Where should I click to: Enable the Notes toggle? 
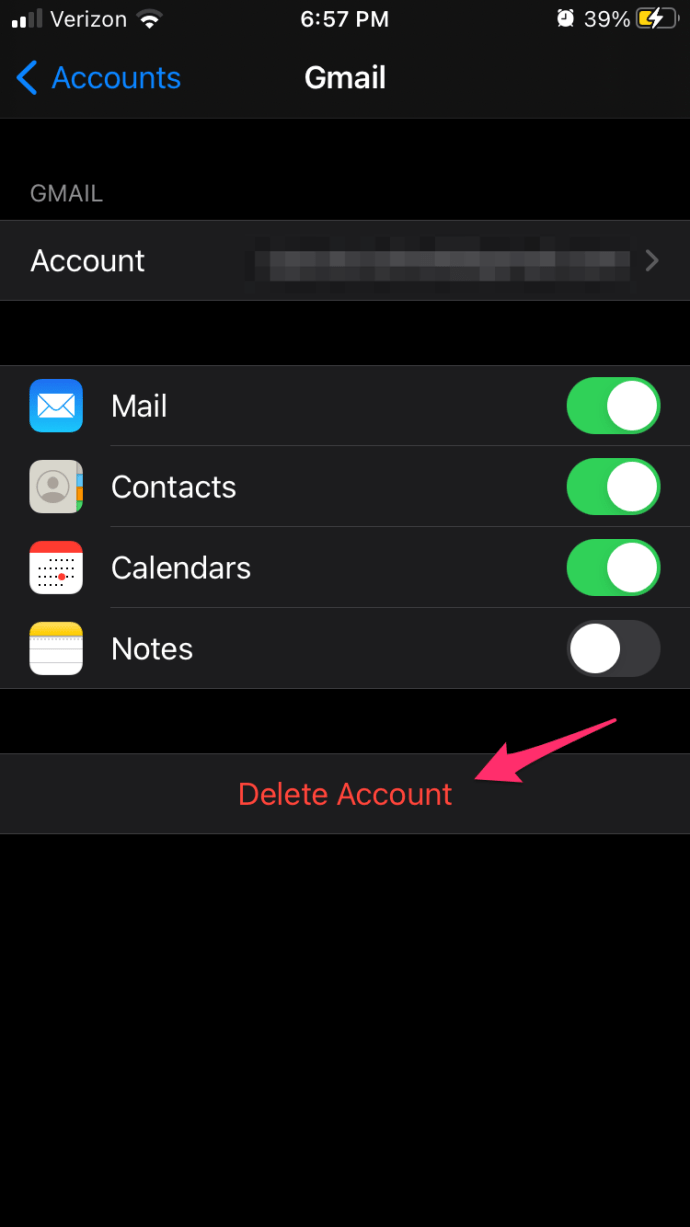[x=613, y=649]
